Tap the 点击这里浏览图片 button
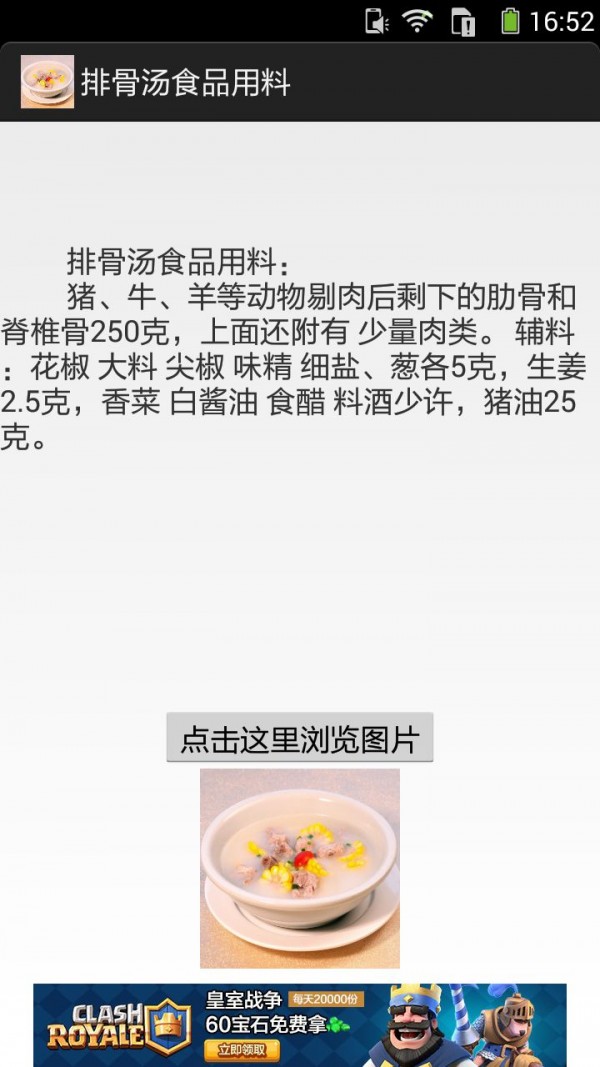The width and height of the screenshot is (600, 1067). (299, 738)
